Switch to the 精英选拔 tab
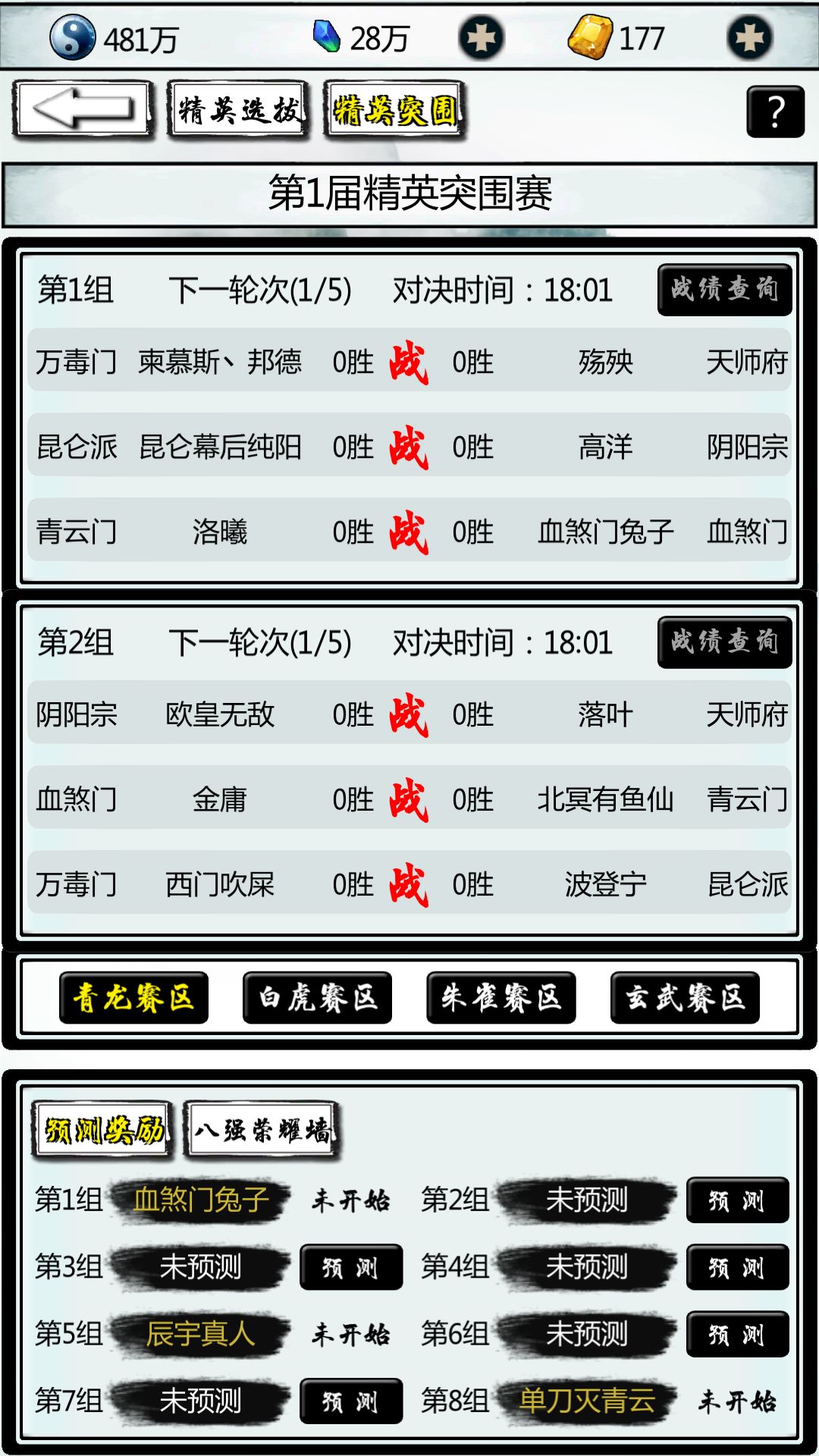 point(238,111)
